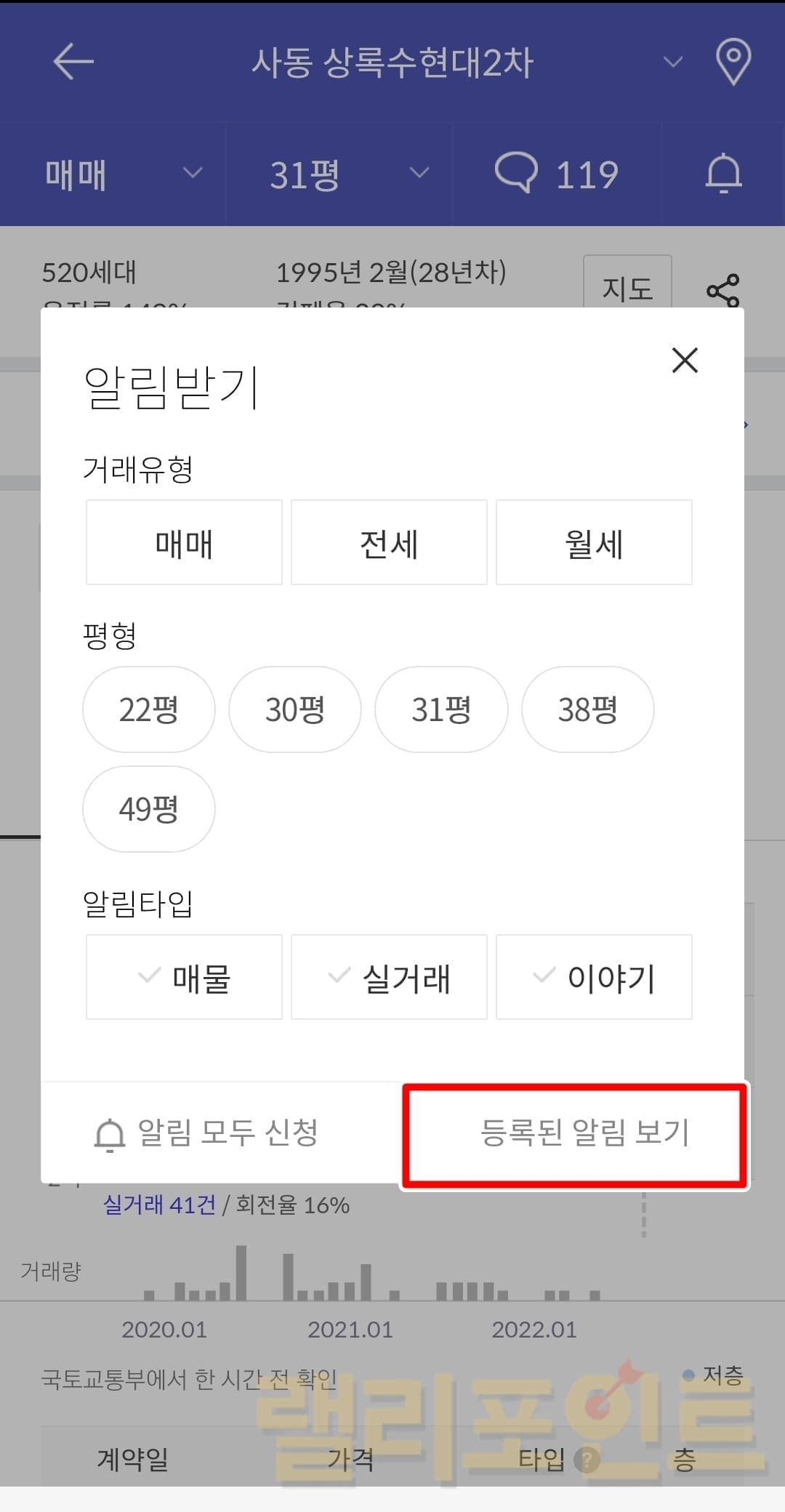Choose the 38평 size chip

(x=587, y=709)
